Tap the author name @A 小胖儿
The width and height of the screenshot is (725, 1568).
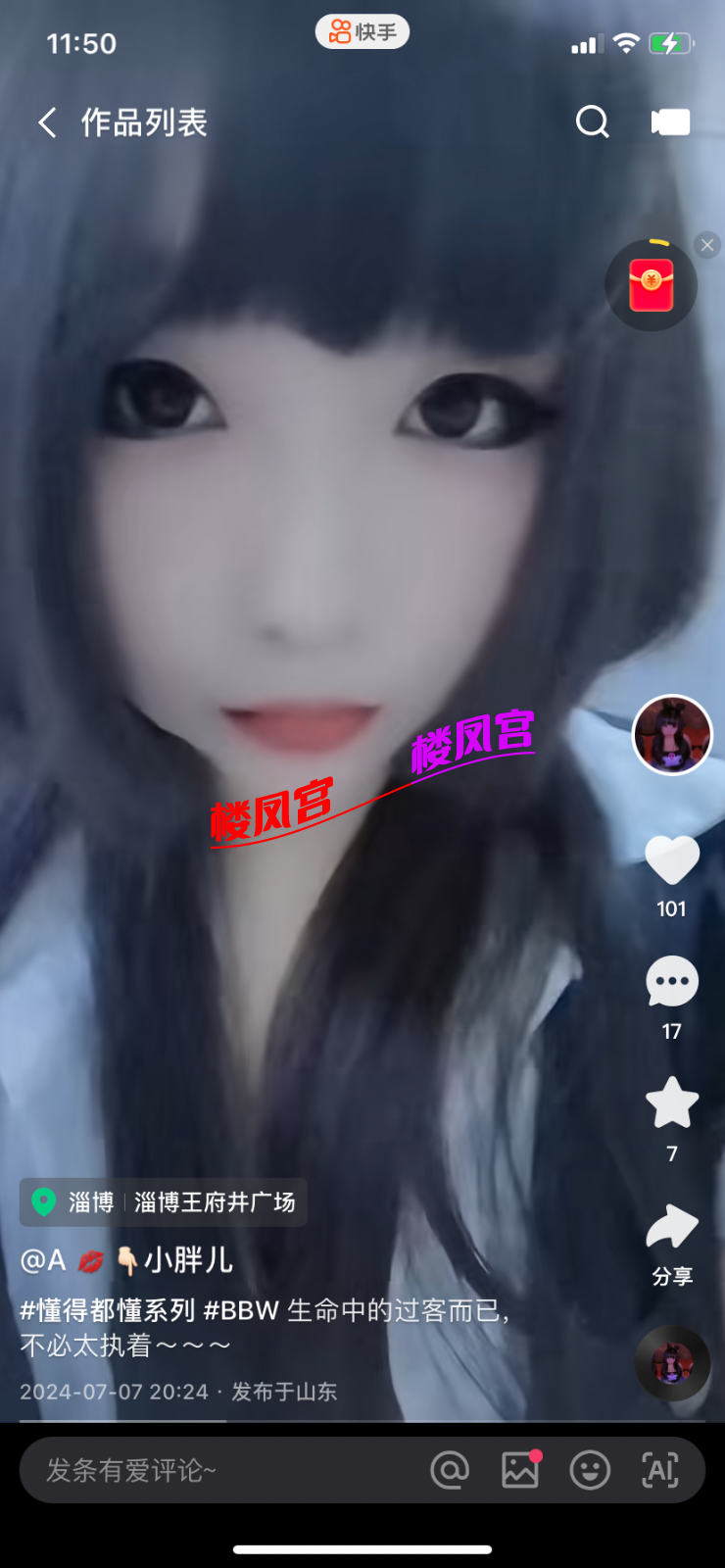[x=126, y=1260]
